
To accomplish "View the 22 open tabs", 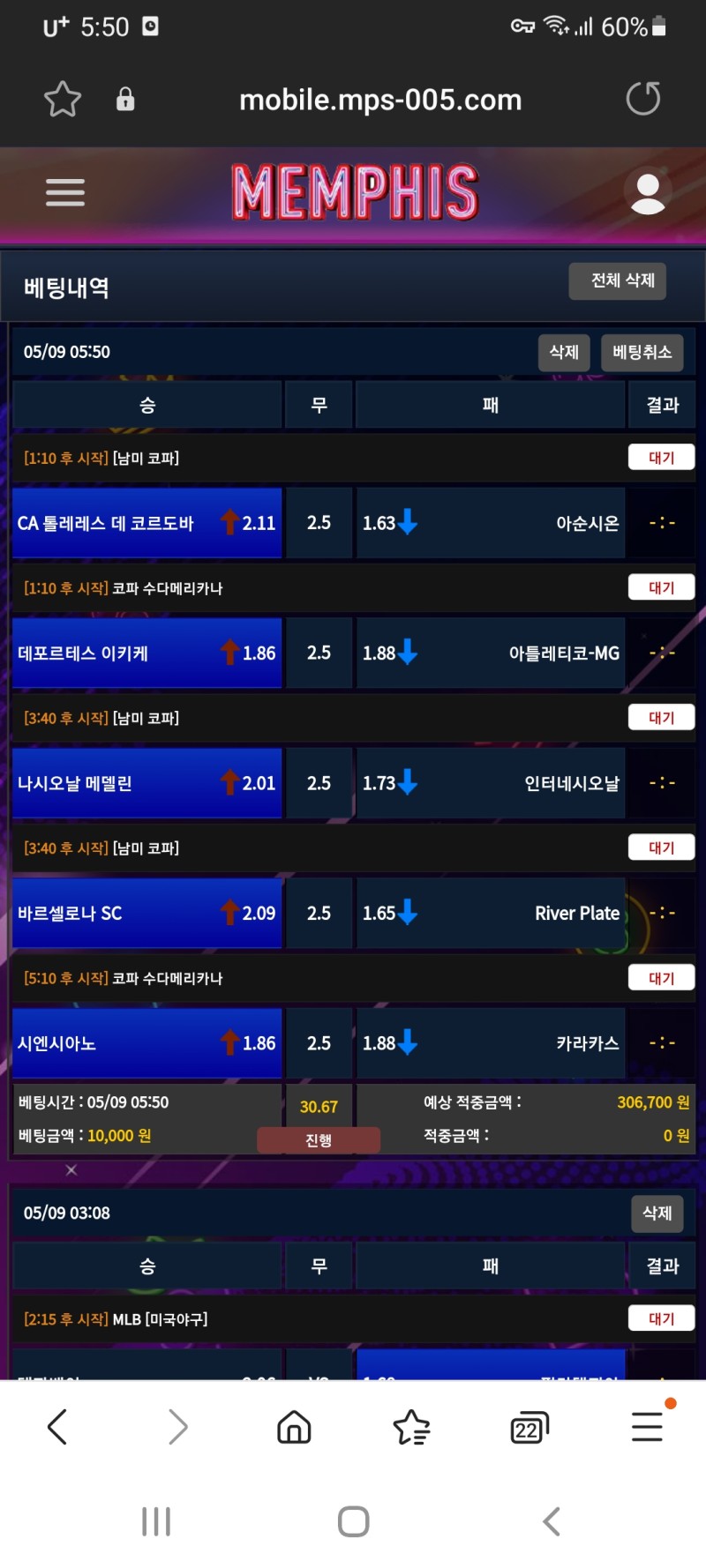I will pos(529,1426).
